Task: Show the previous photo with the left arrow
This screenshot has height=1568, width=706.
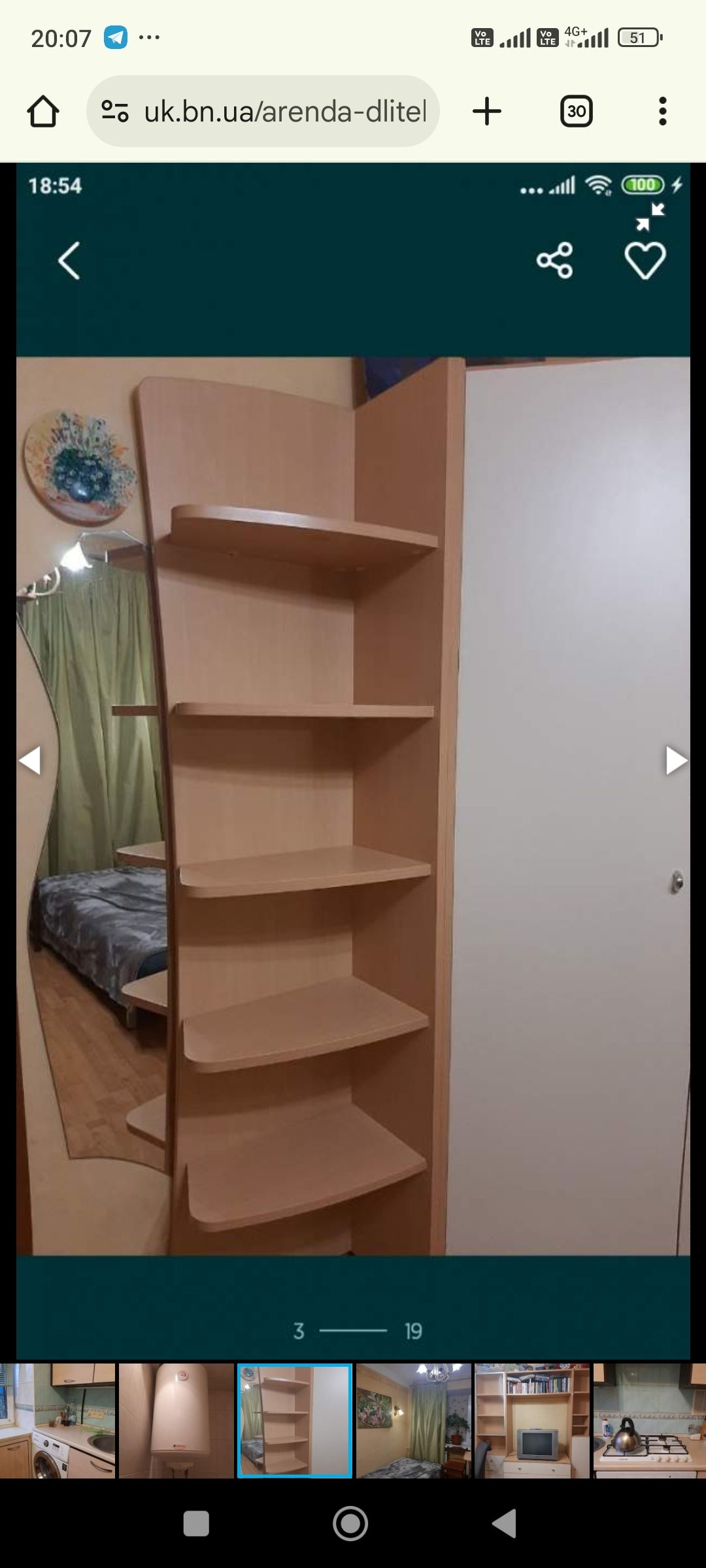Action: pyautogui.click(x=29, y=760)
